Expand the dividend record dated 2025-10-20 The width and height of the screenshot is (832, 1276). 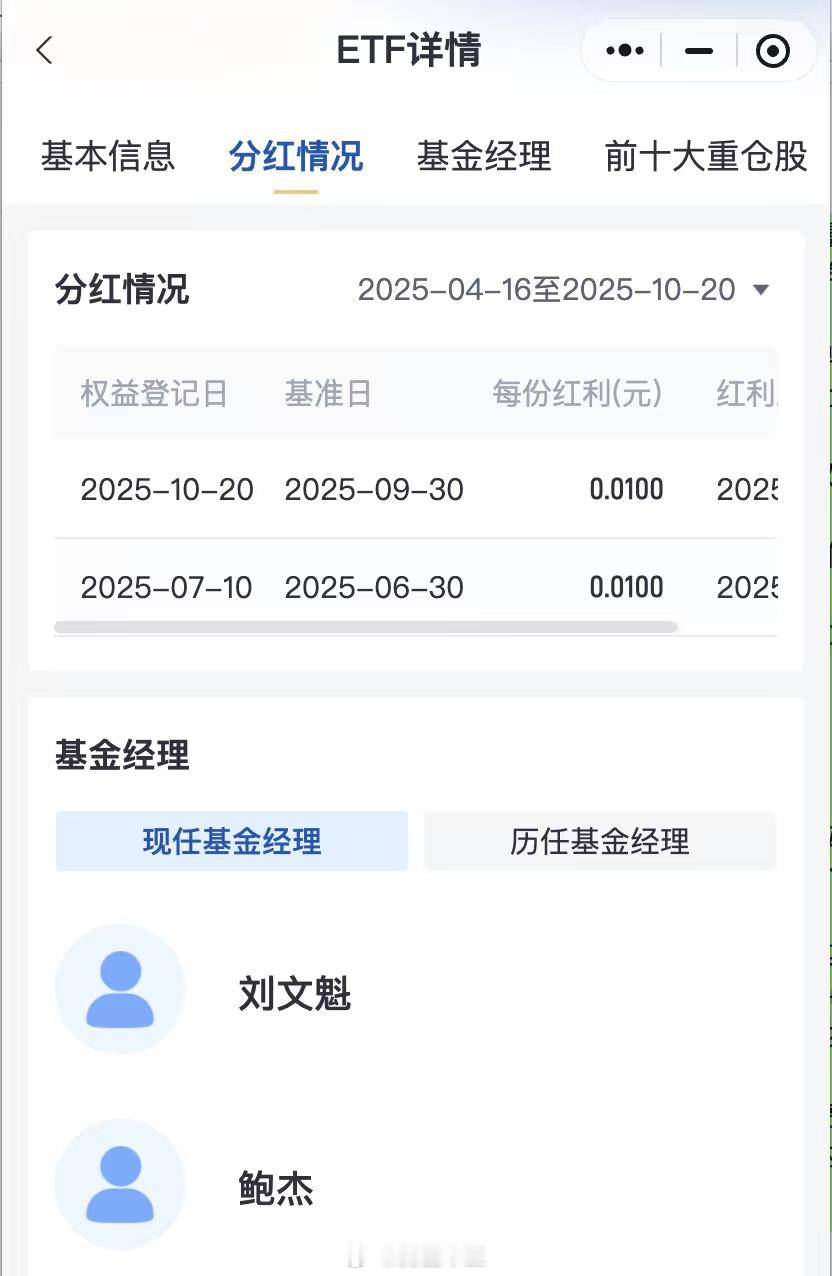(166, 489)
